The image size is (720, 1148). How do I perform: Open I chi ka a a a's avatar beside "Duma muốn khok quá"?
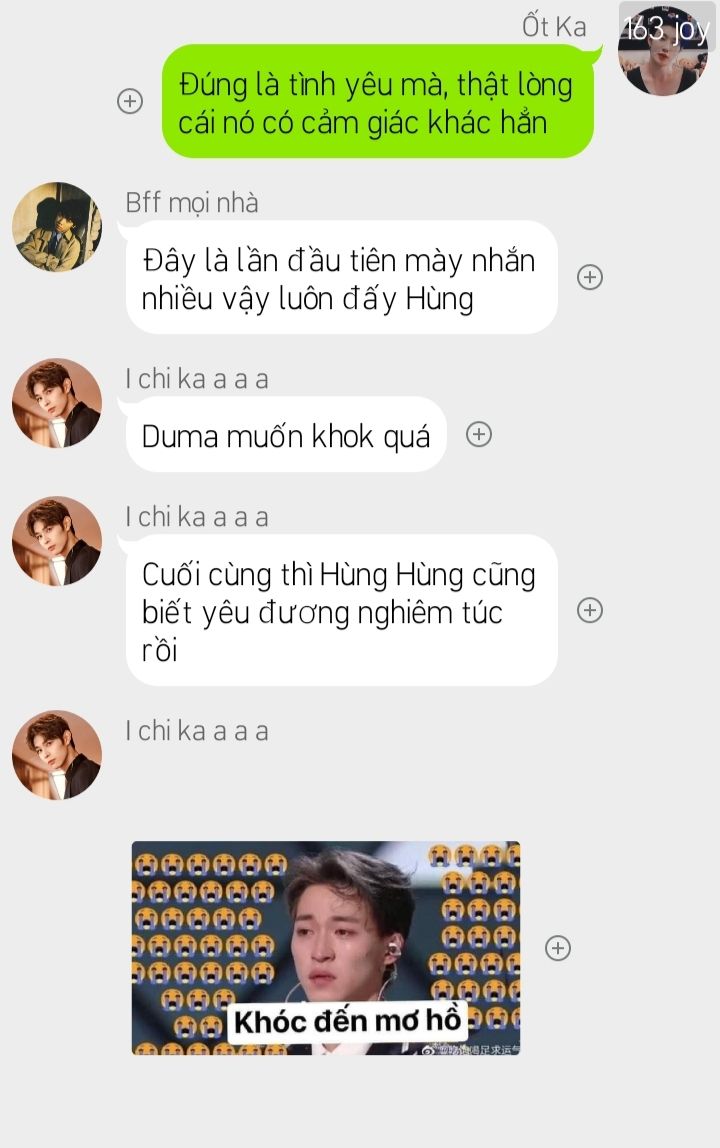[x=57, y=403]
